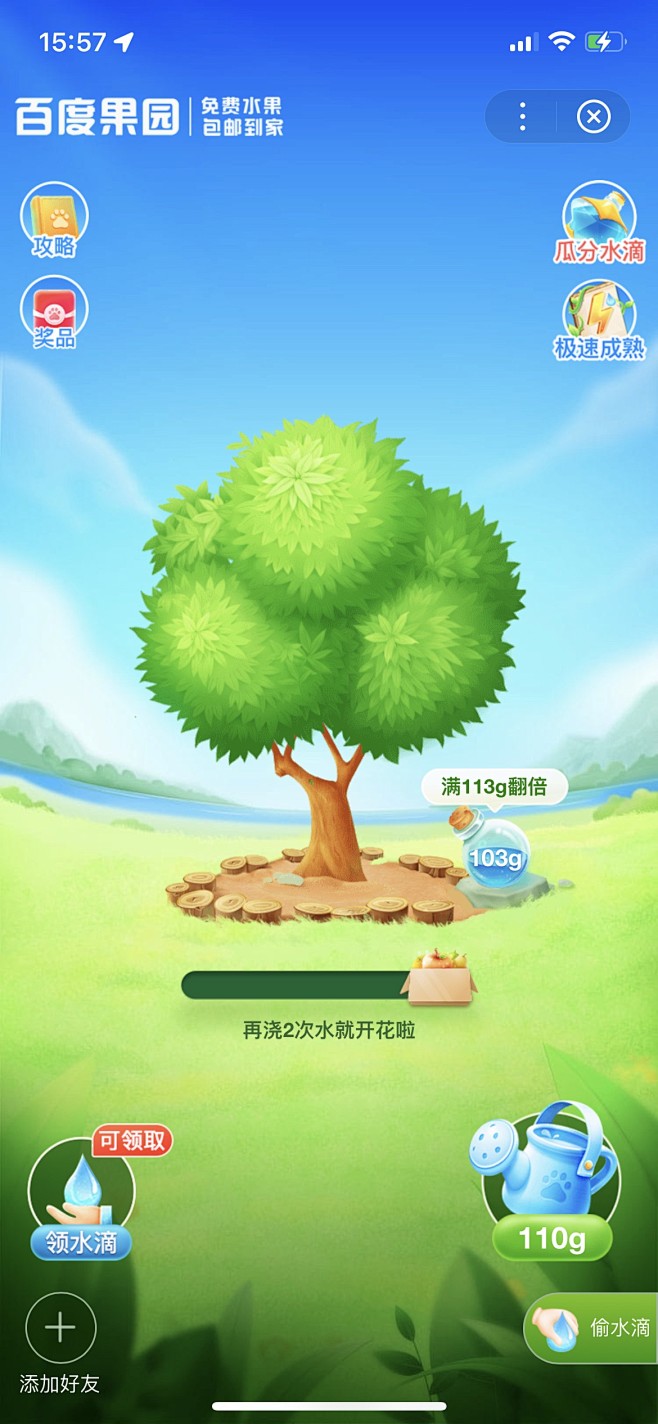Open 偷水滴 to steal water

[x=591, y=1328]
